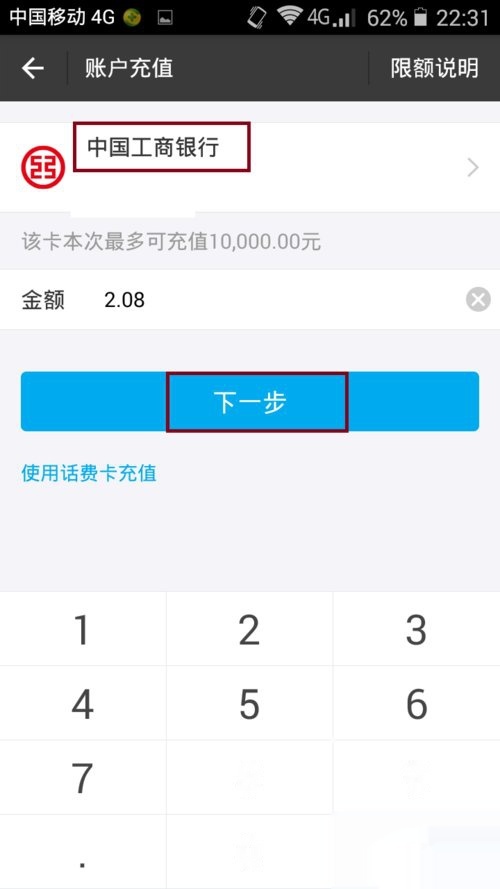Type digit 6 on the keypad

(x=417, y=704)
